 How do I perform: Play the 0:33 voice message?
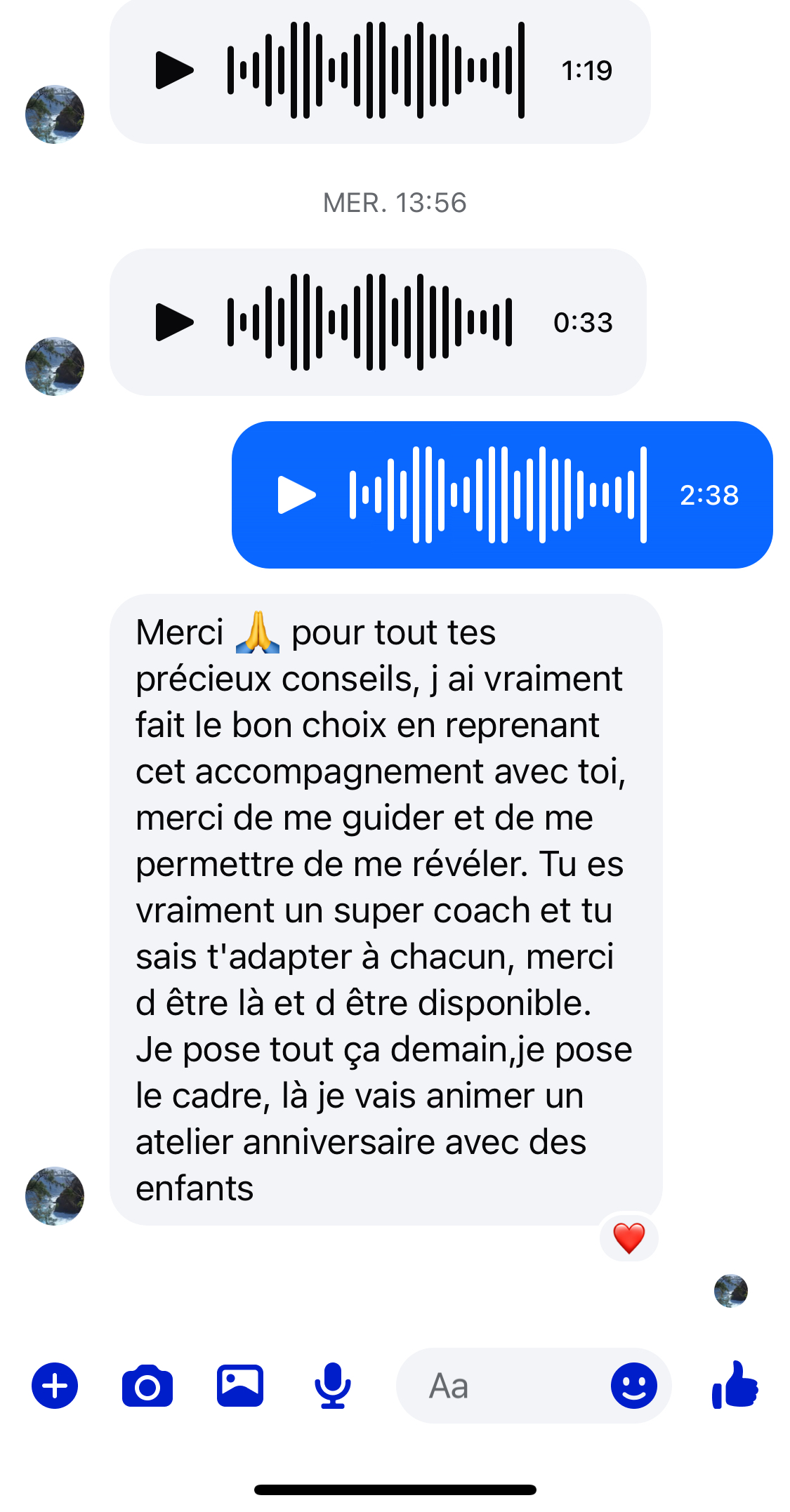coord(173,322)
